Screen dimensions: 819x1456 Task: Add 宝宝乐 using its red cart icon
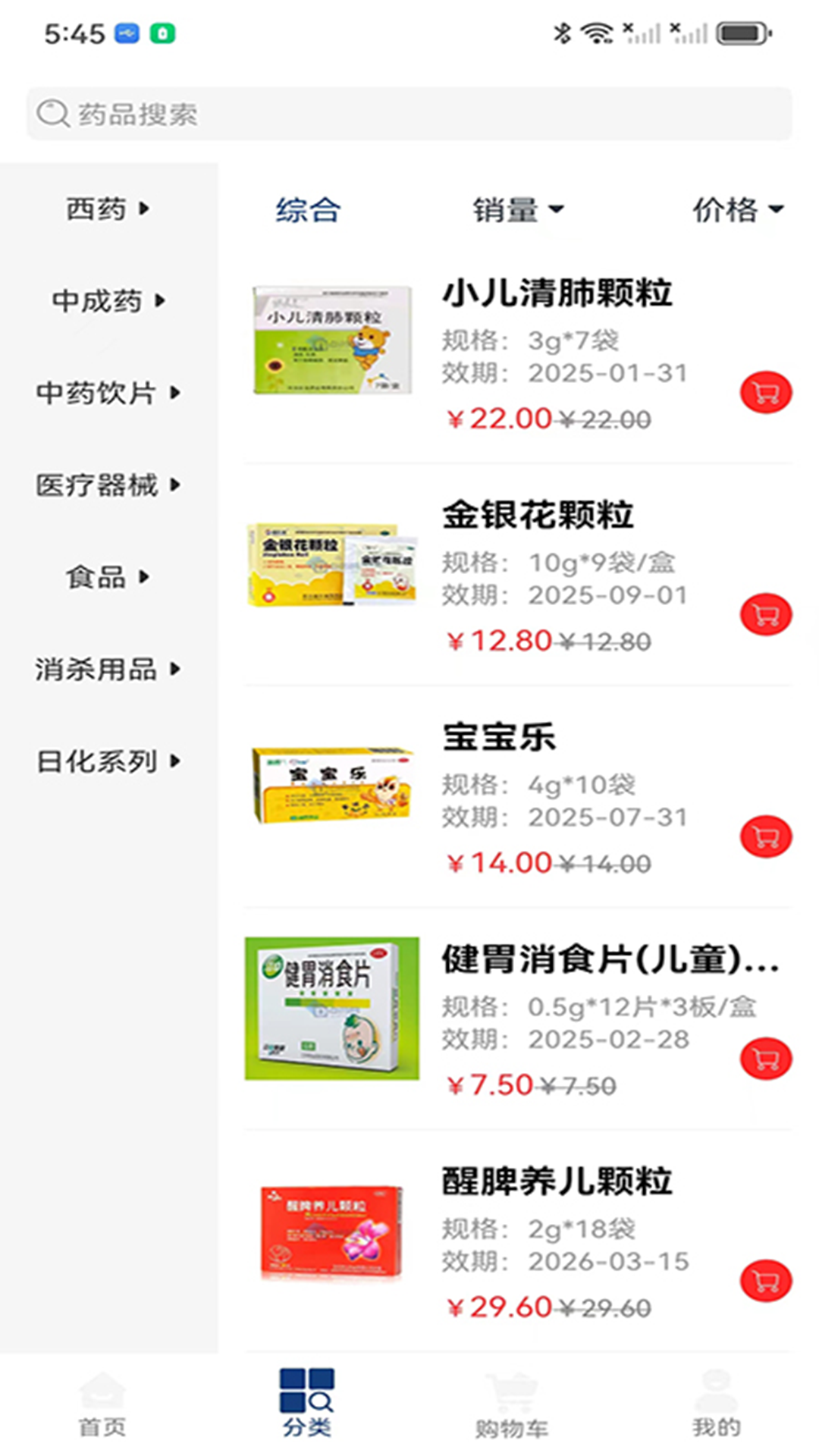point(765,835)
